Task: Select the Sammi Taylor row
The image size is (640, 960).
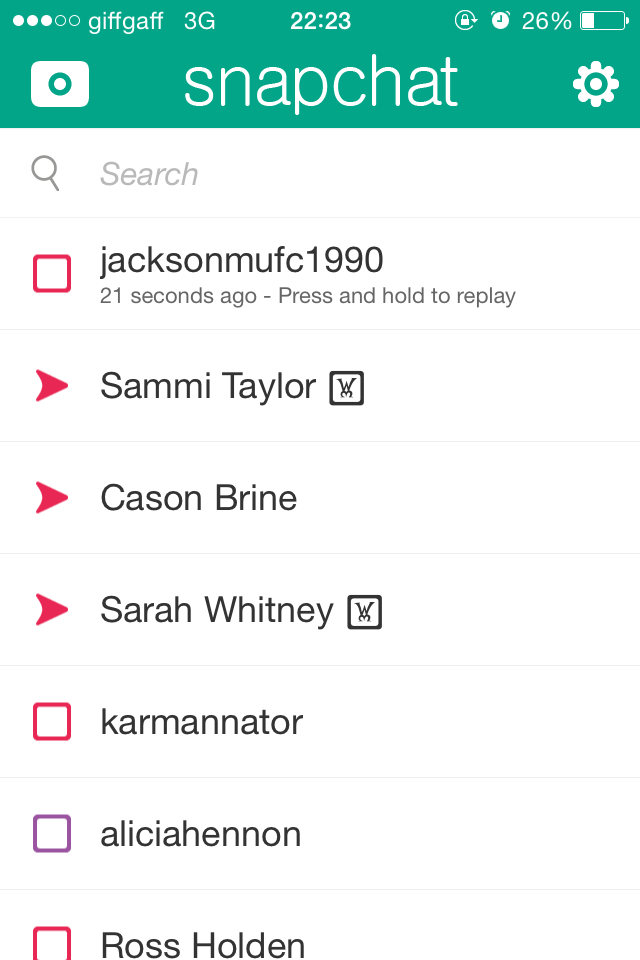Action: (x=320, y=386)
